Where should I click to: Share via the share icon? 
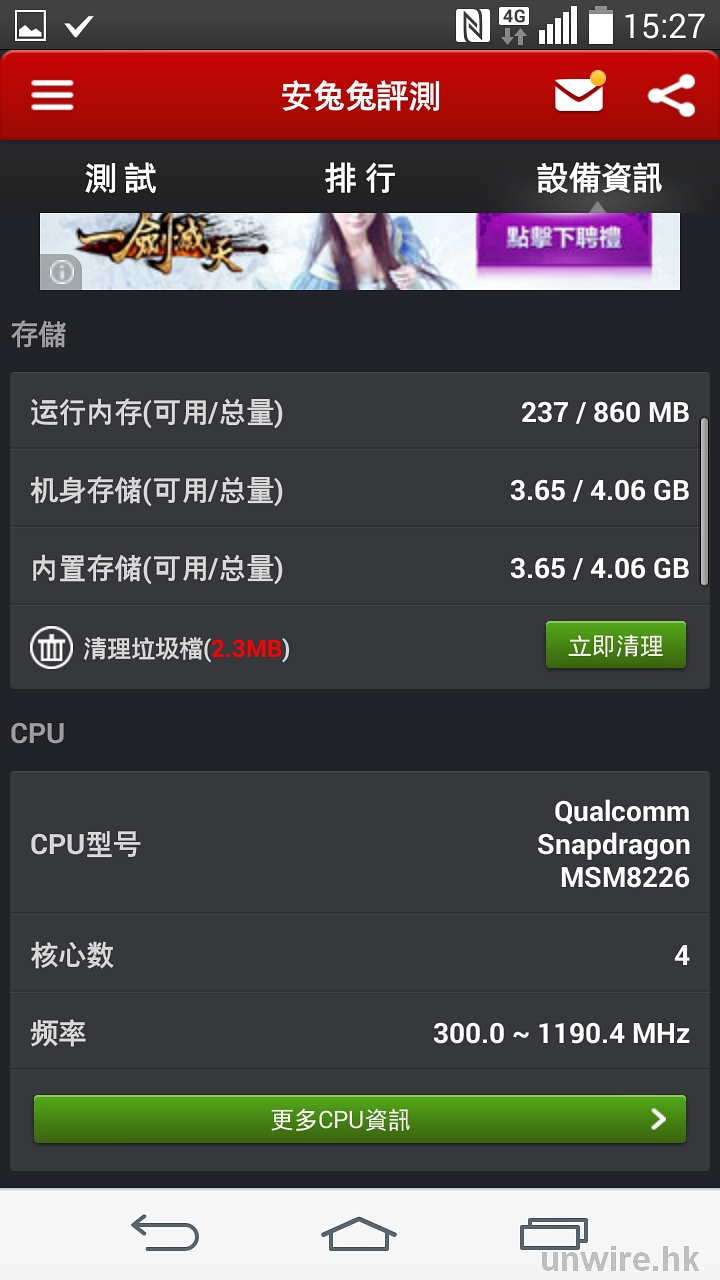click(671, 96)
